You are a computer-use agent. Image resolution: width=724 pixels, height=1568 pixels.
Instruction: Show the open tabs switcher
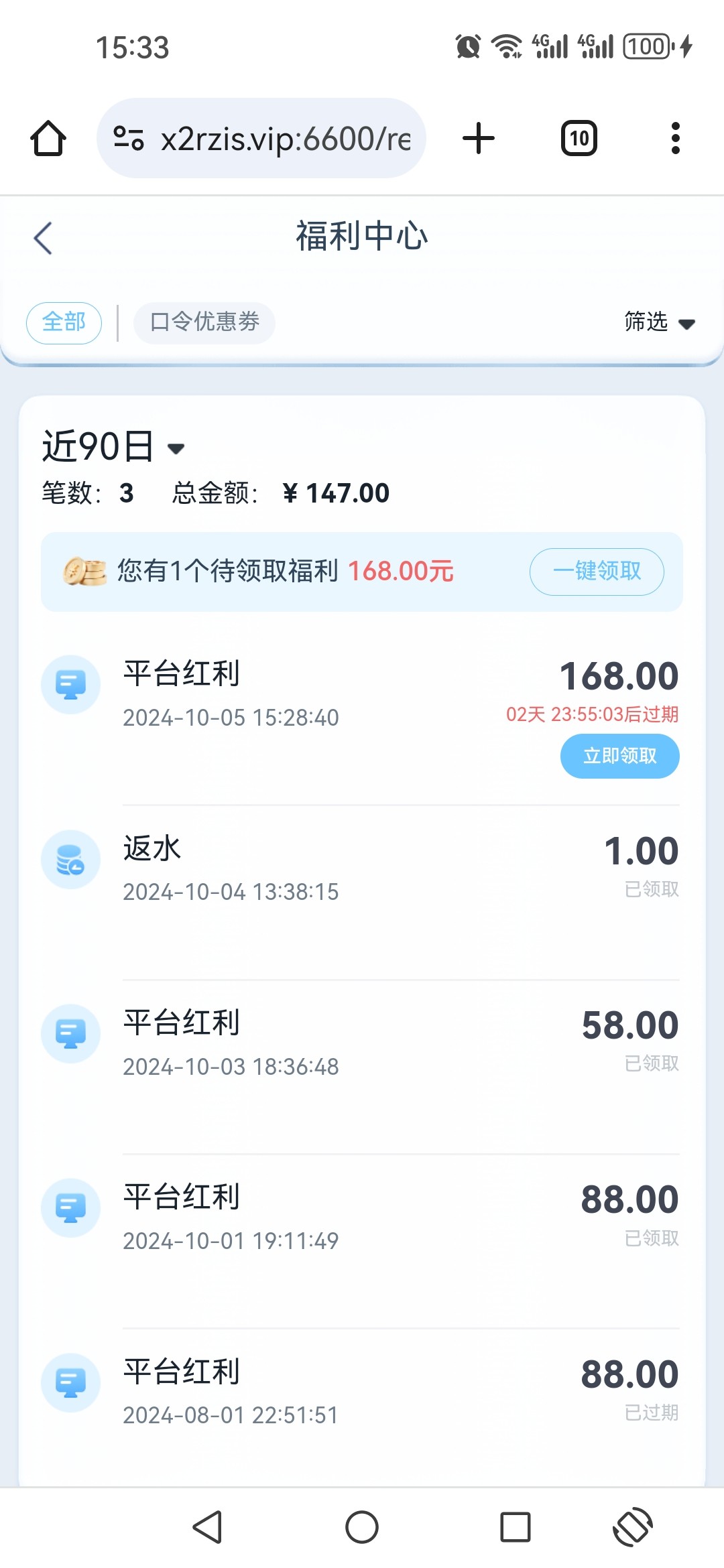point(579,139)
